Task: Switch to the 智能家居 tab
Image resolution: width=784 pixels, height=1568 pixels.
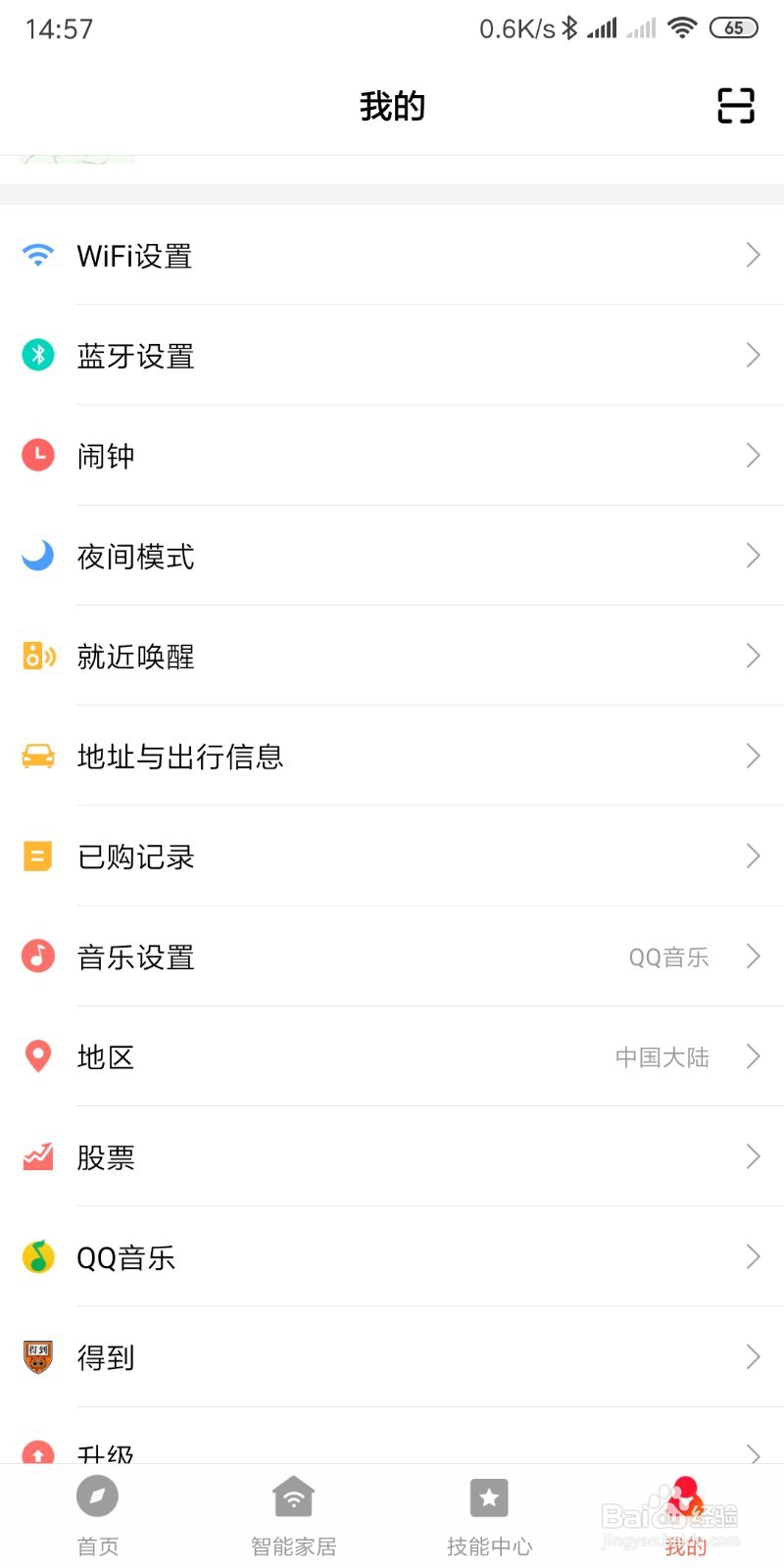Action: (x=293, y=1514)
